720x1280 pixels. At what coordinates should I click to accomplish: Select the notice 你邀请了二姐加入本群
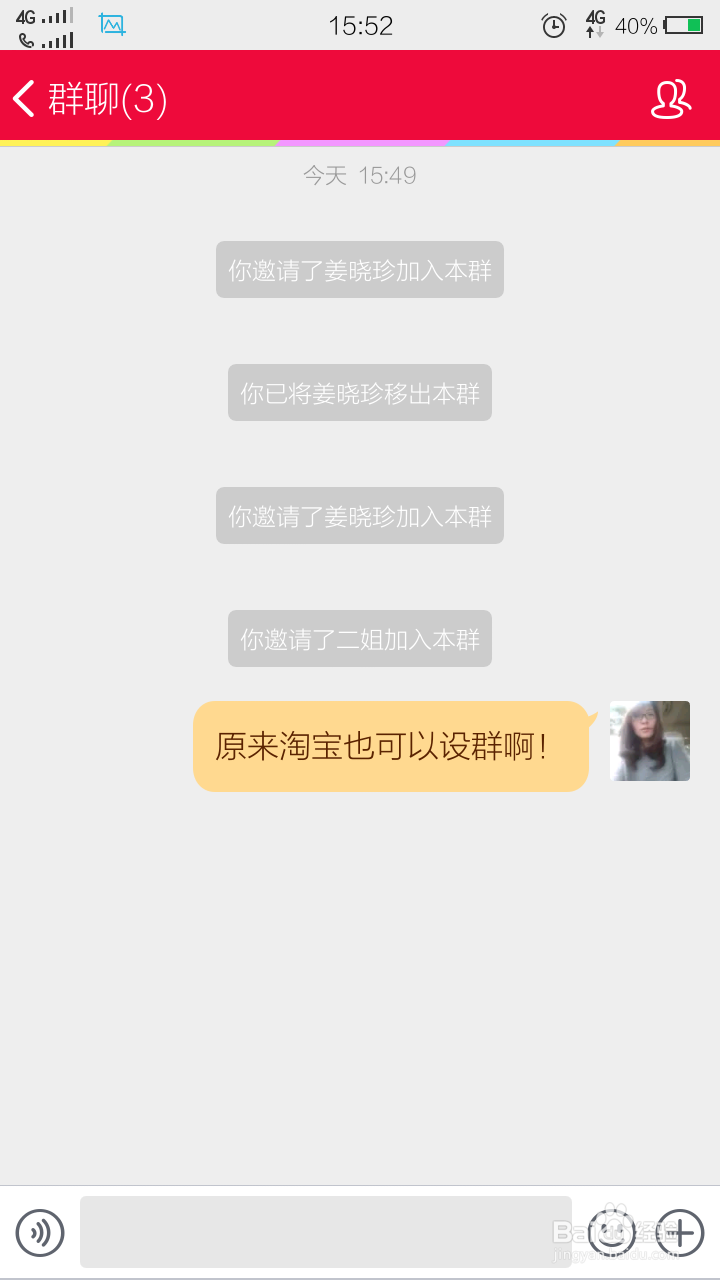tap(360, 638)
